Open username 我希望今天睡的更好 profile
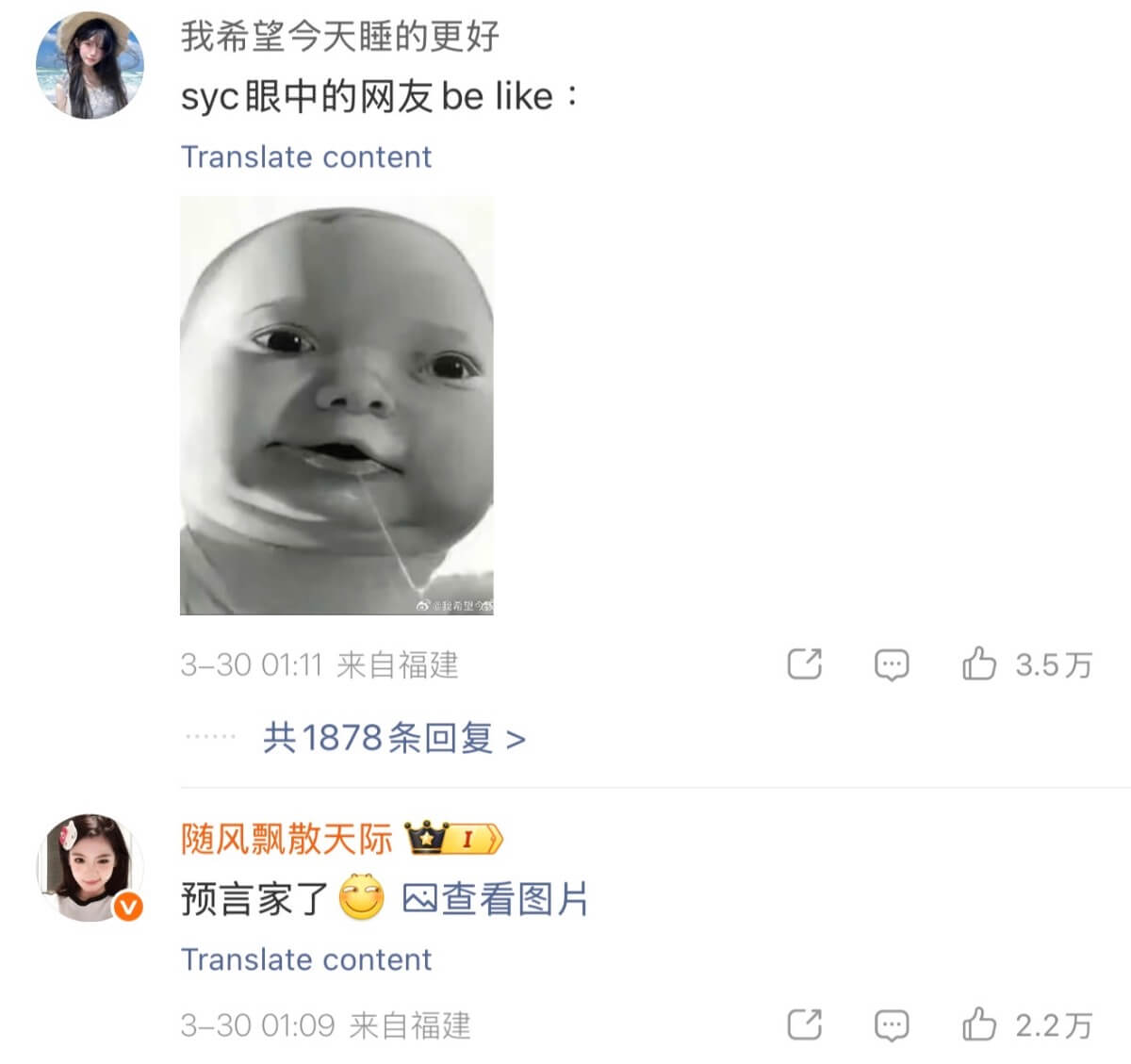Screen dimensions: 1131x1064 click(x=339, y=37)
